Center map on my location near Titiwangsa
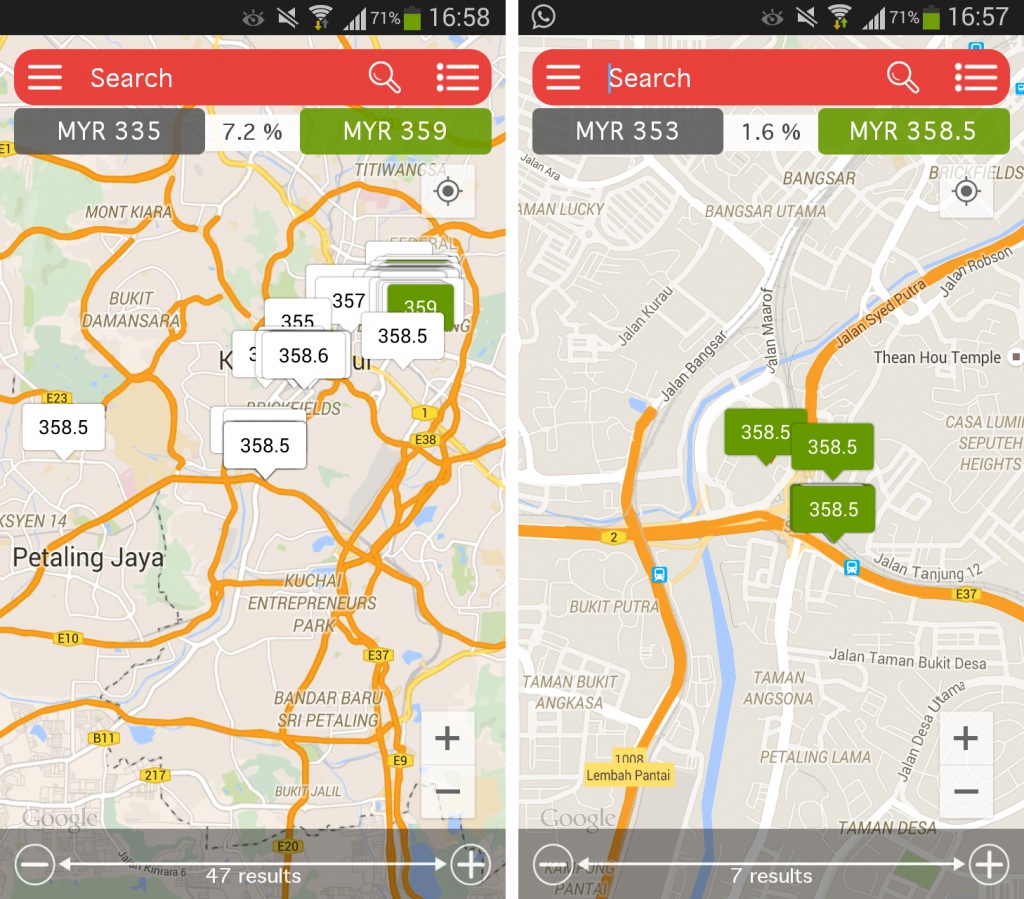The image size is (1024, 899). pyautogui.click(x=448, y=191)
